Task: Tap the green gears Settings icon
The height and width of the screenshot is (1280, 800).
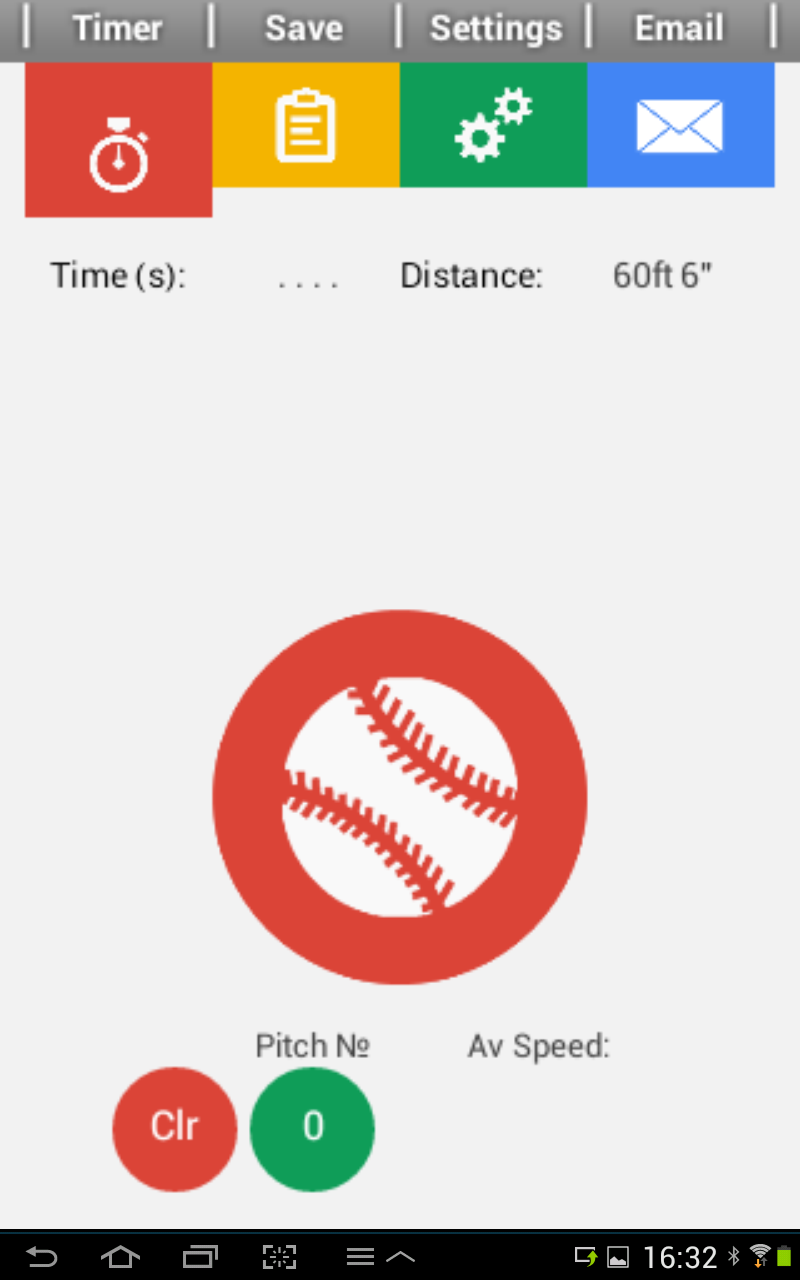Action: 493,125
